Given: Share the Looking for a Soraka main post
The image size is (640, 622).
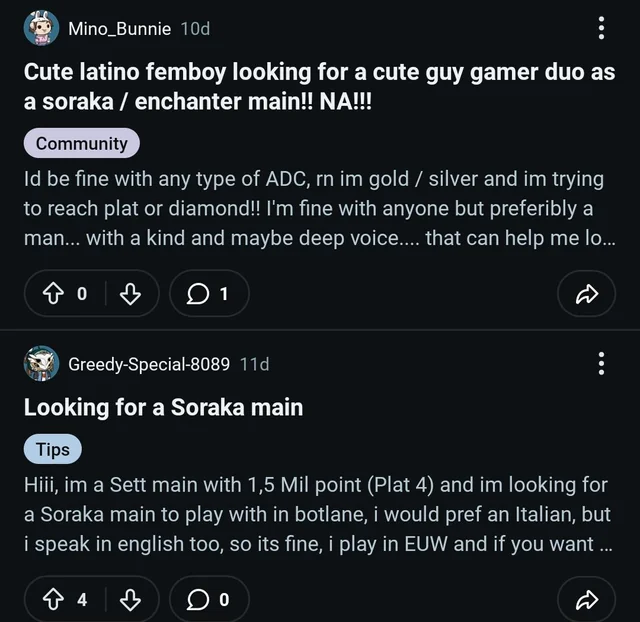Looking at the screenshot, I should pos(586,600).
